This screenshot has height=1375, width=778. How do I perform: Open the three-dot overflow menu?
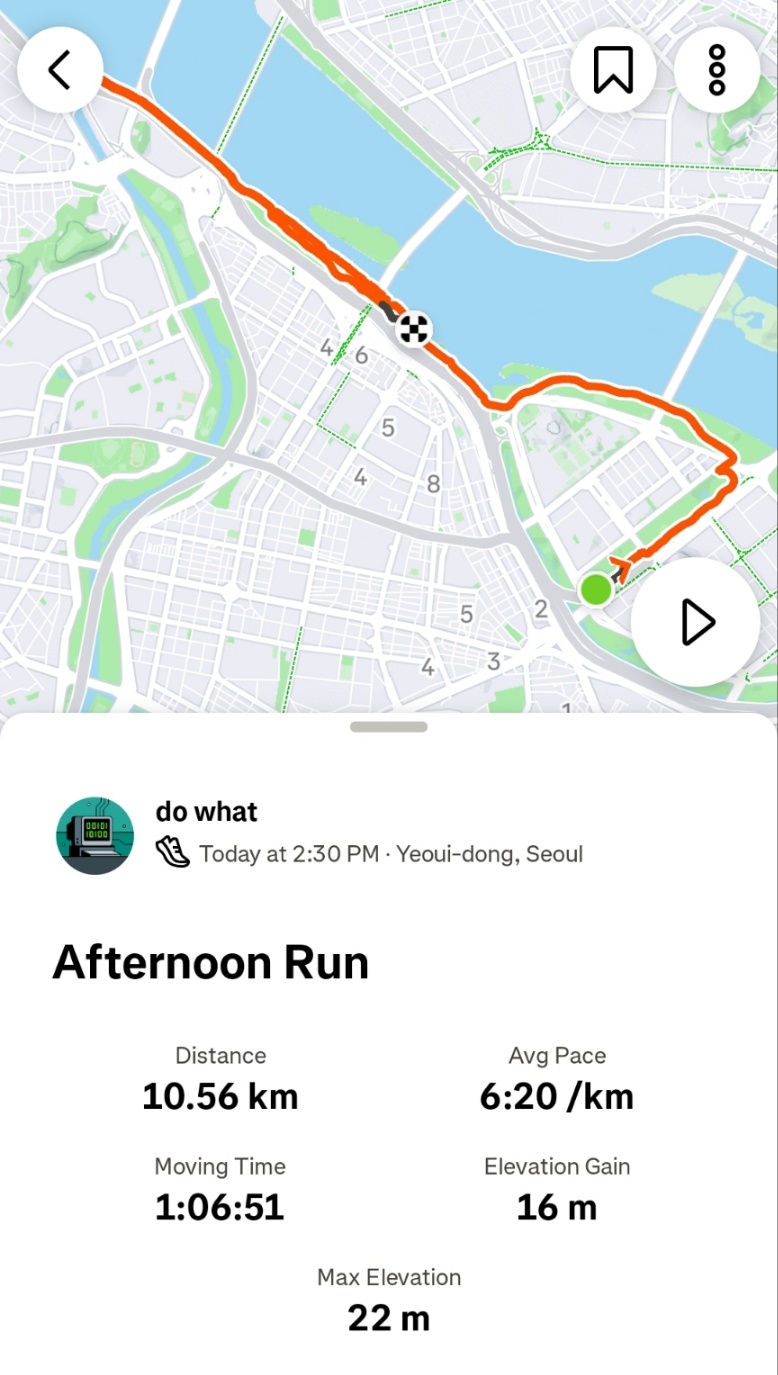(x=716, y=70)
